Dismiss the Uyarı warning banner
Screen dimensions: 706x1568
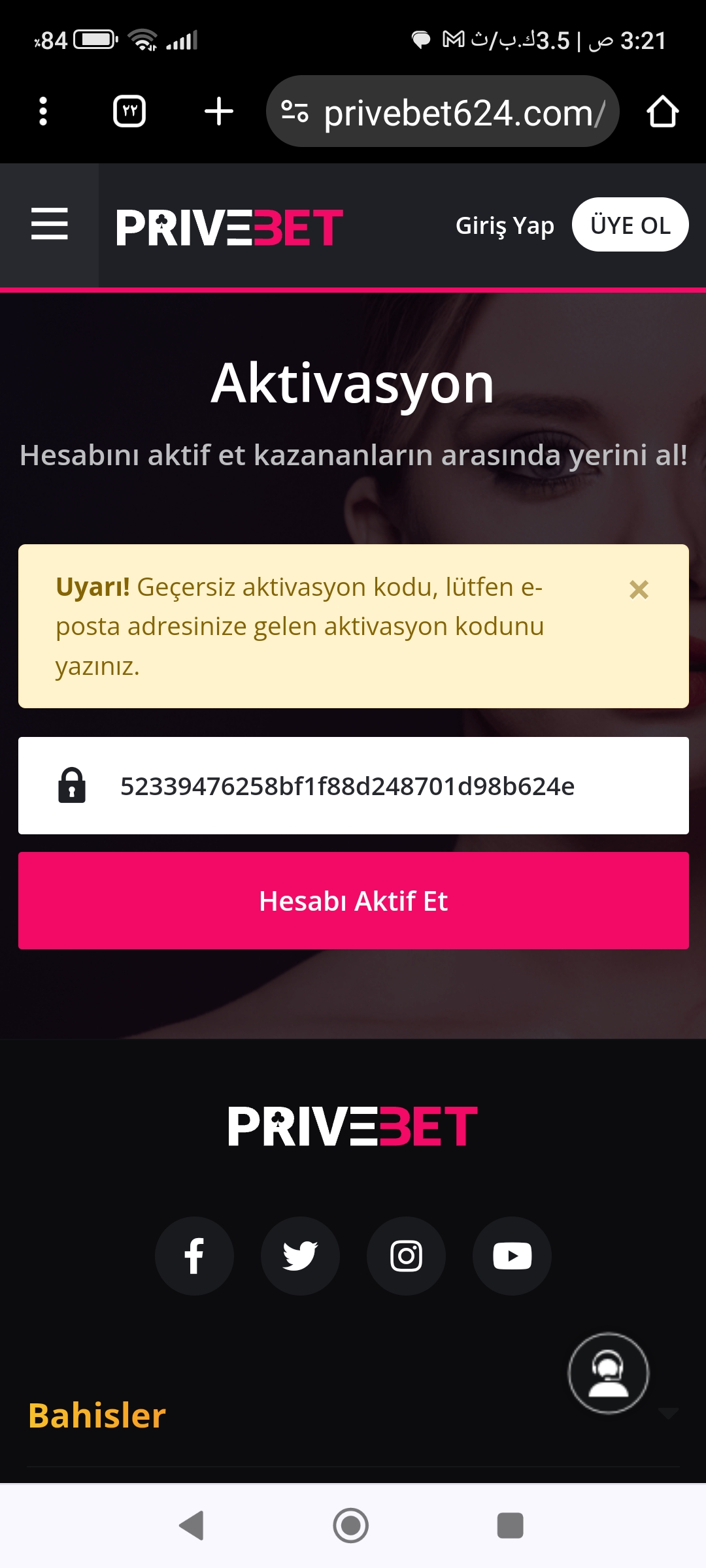(639, 590)
